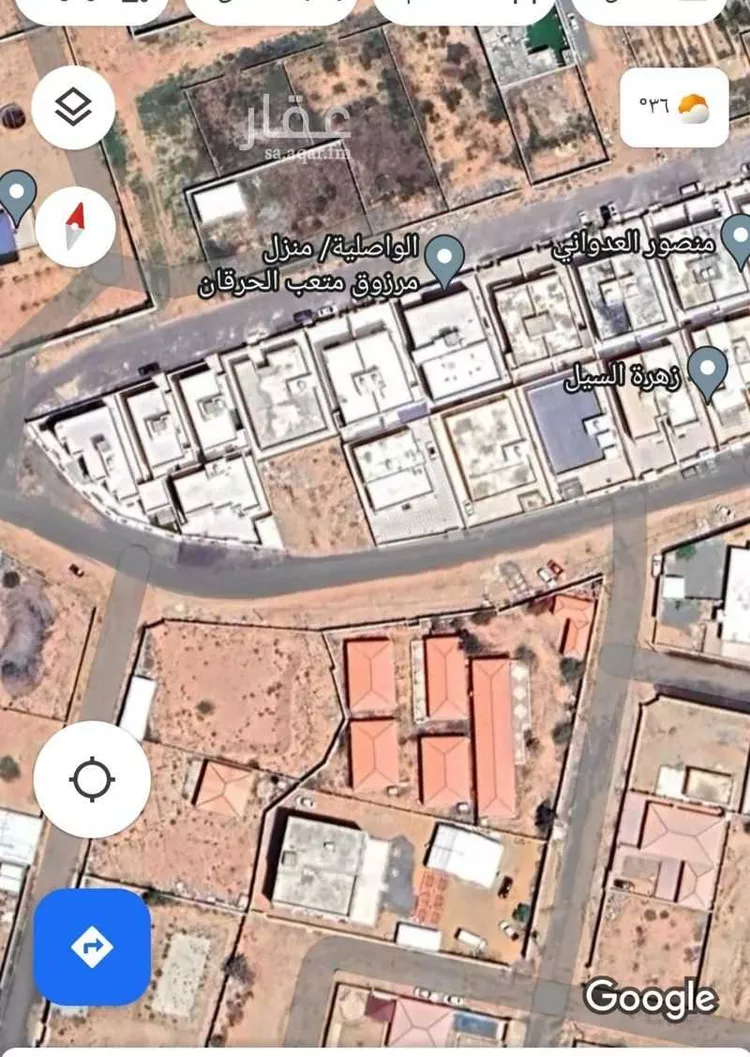Select the زهرة السيل map pin
Viewport: 750px width, 1057px height.
coord(708,371)
